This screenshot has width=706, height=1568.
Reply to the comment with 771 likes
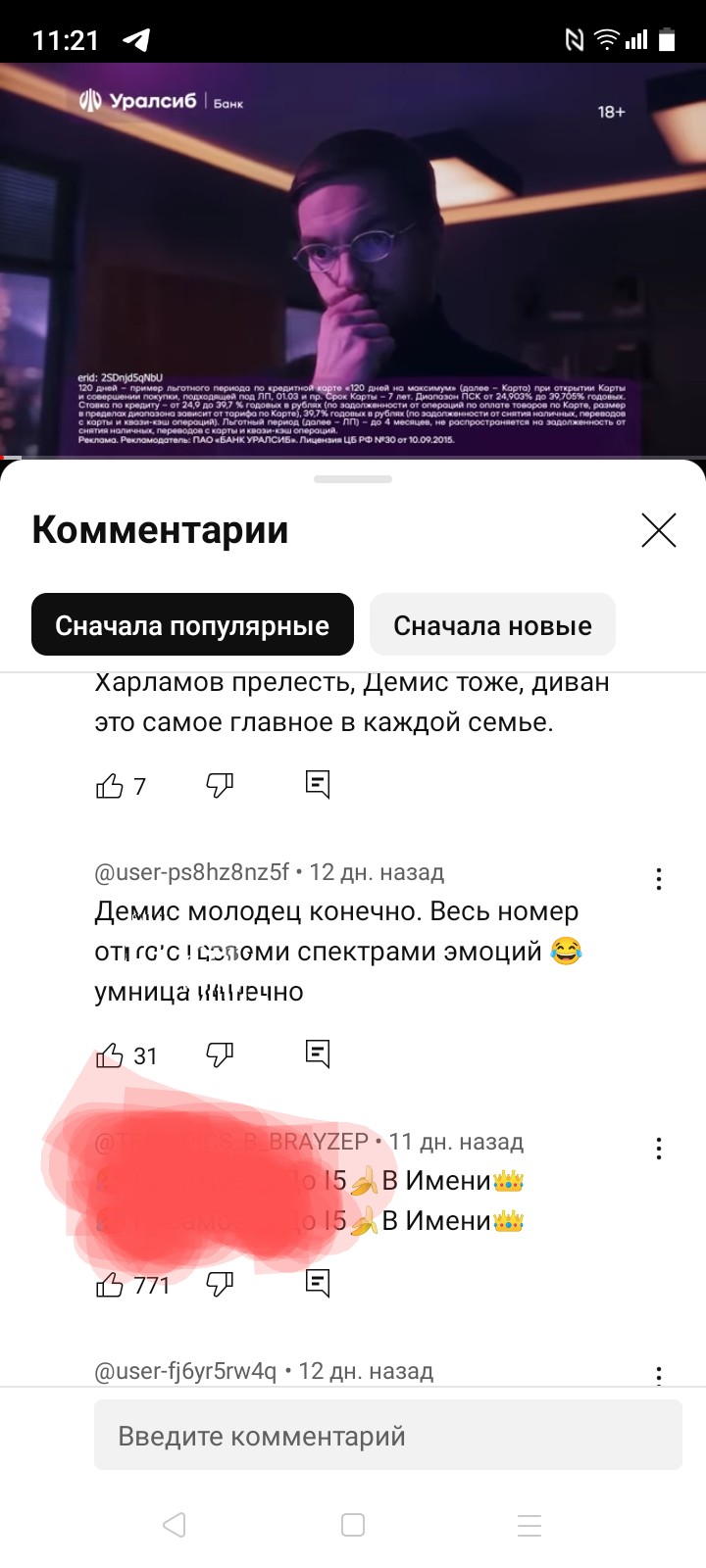click(318, 1283)
